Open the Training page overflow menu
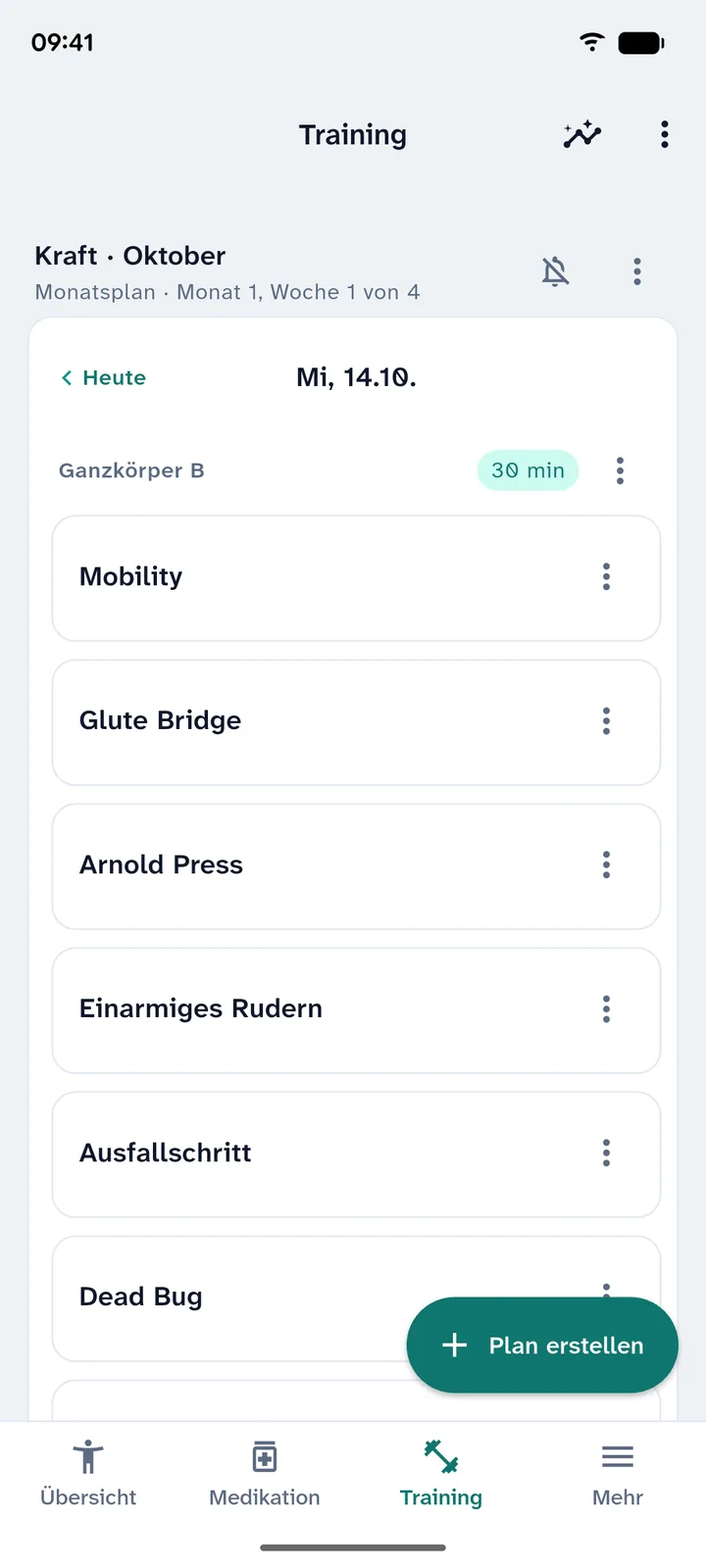 665,134
